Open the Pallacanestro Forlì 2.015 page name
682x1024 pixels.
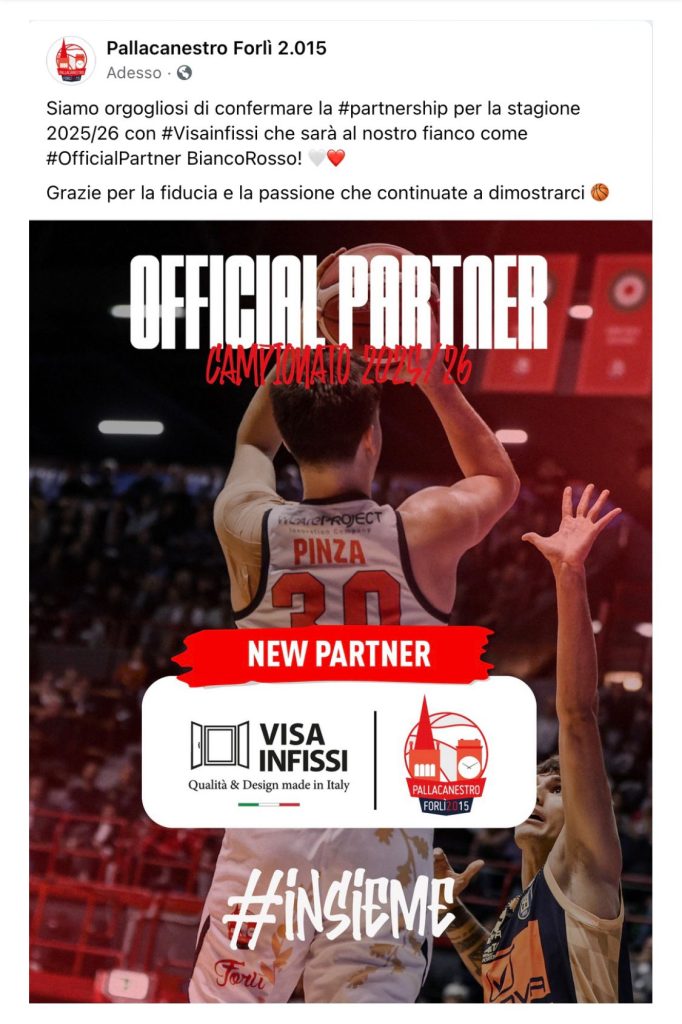(x=216, y=48)
